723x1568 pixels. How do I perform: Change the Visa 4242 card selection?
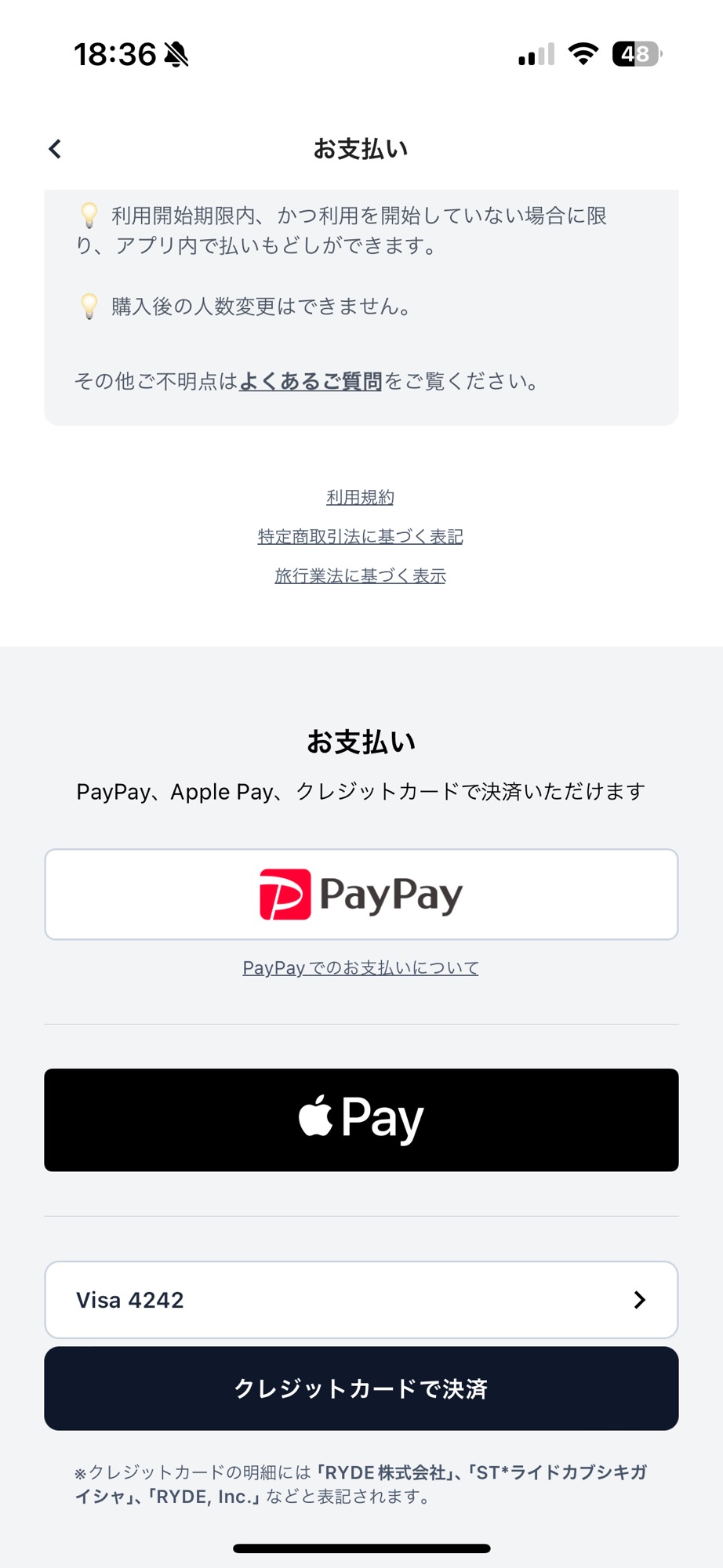[x=361, y=1299]
